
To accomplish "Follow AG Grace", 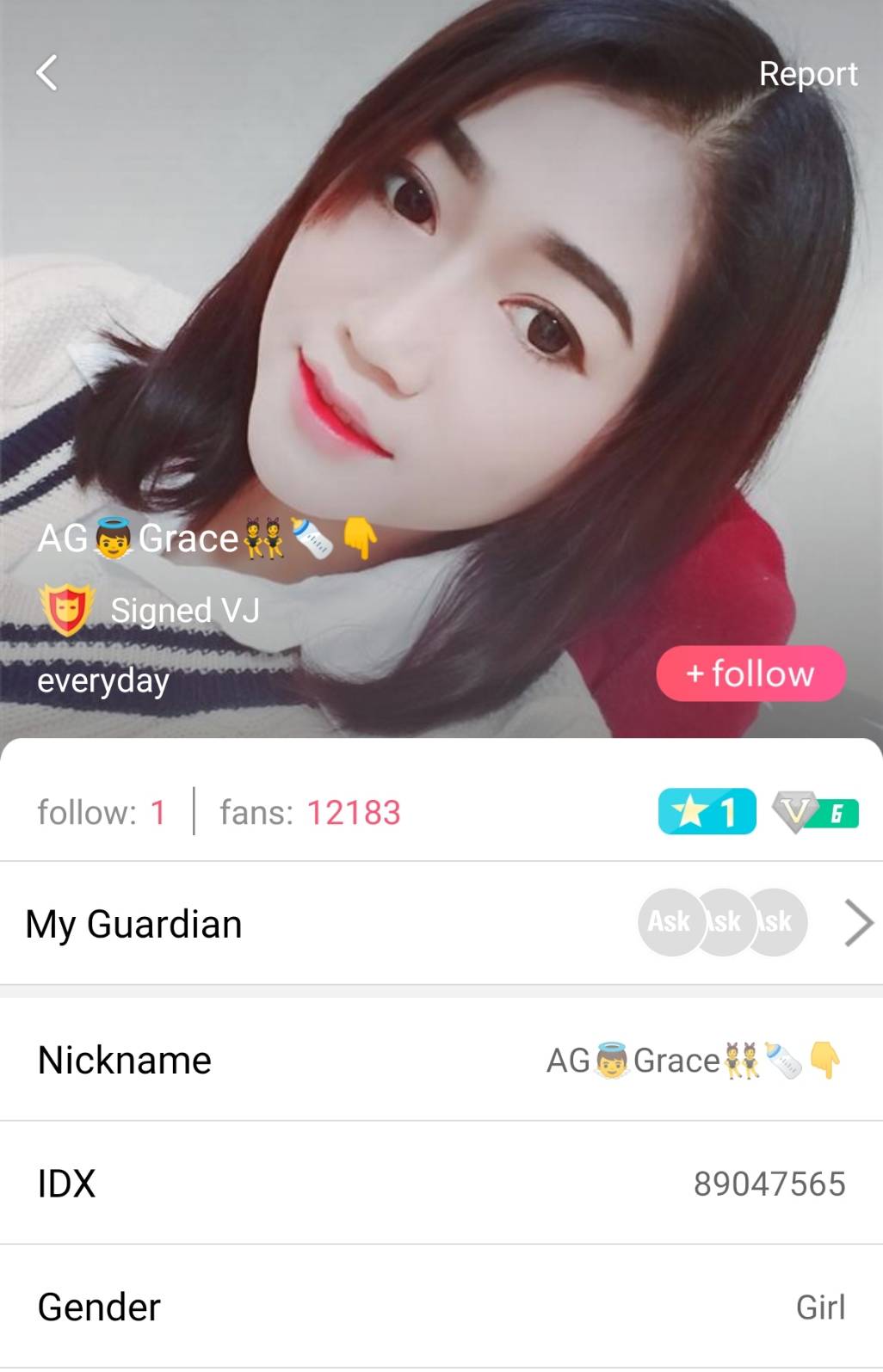I will 750,674.
